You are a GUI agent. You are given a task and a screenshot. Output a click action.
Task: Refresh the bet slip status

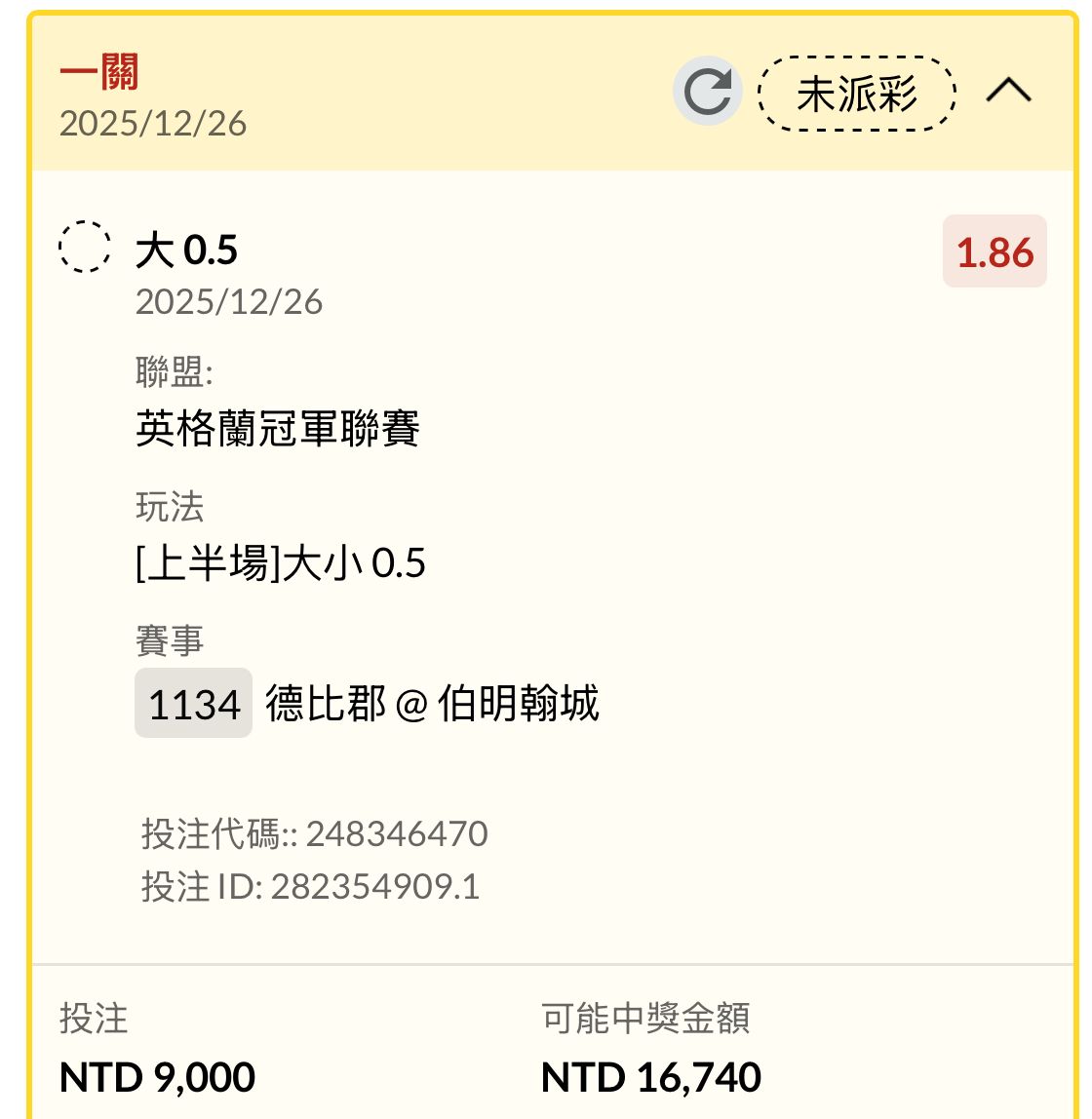(707, 94)
